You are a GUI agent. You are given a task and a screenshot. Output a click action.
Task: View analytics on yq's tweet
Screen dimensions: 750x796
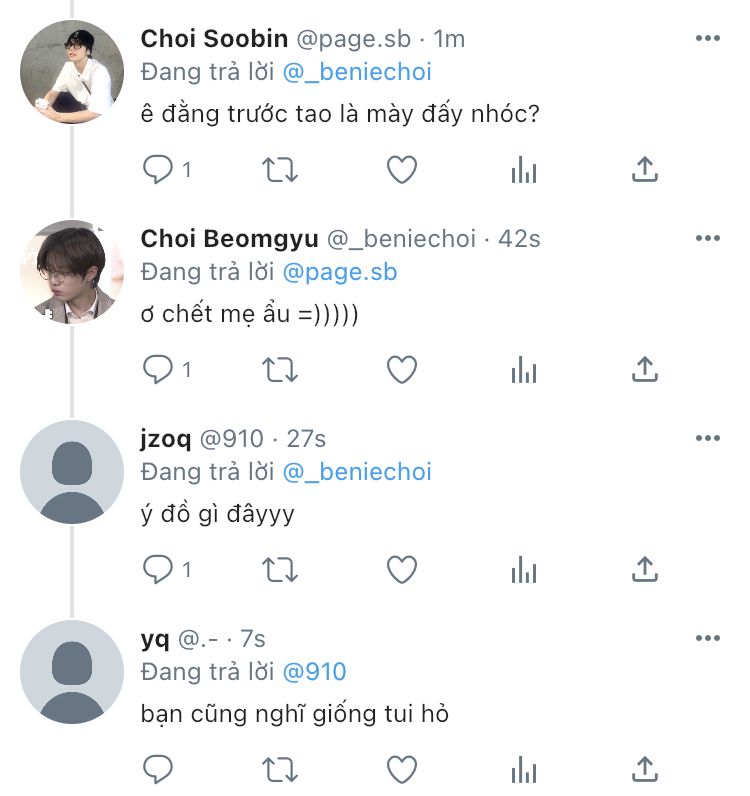click(x=524, y=769)
